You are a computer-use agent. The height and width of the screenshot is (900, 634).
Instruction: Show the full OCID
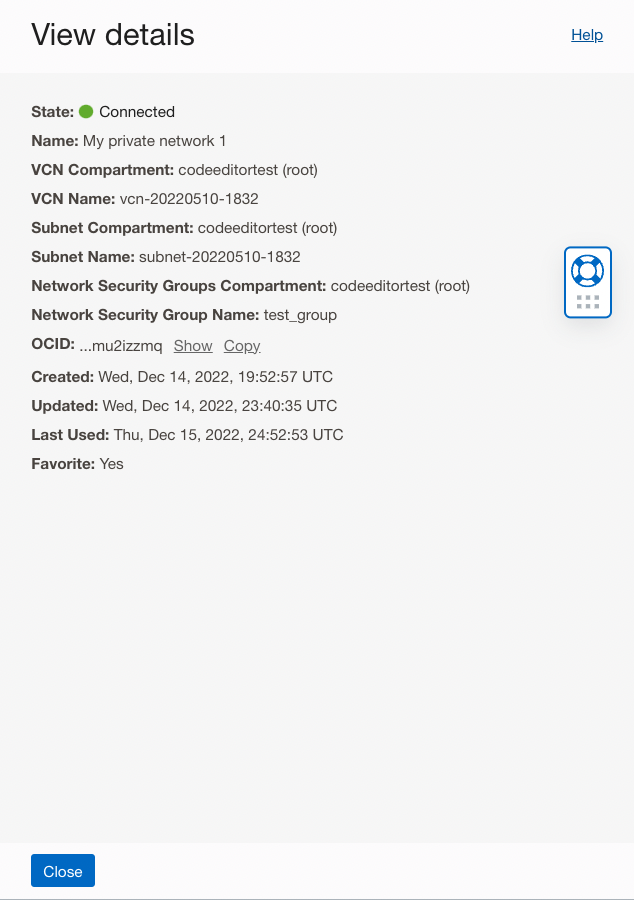tap(193, 346)
